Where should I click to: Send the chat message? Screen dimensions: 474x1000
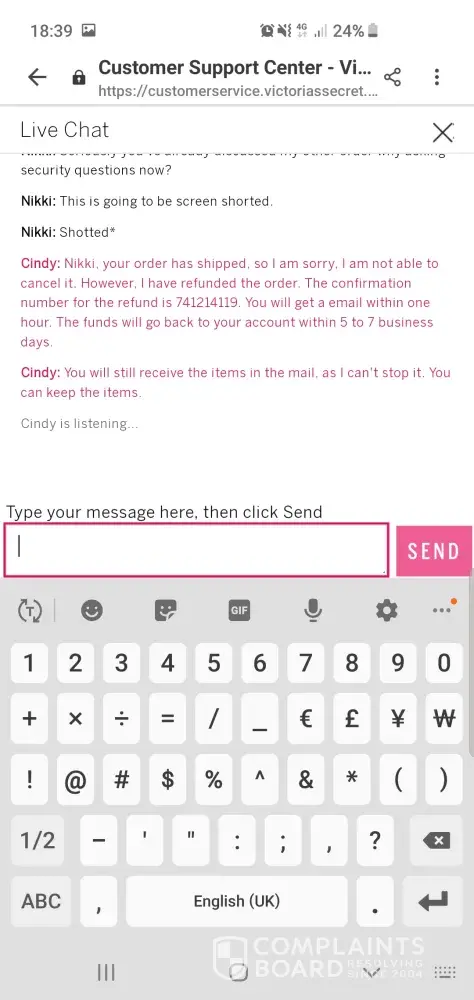(434, 551)
